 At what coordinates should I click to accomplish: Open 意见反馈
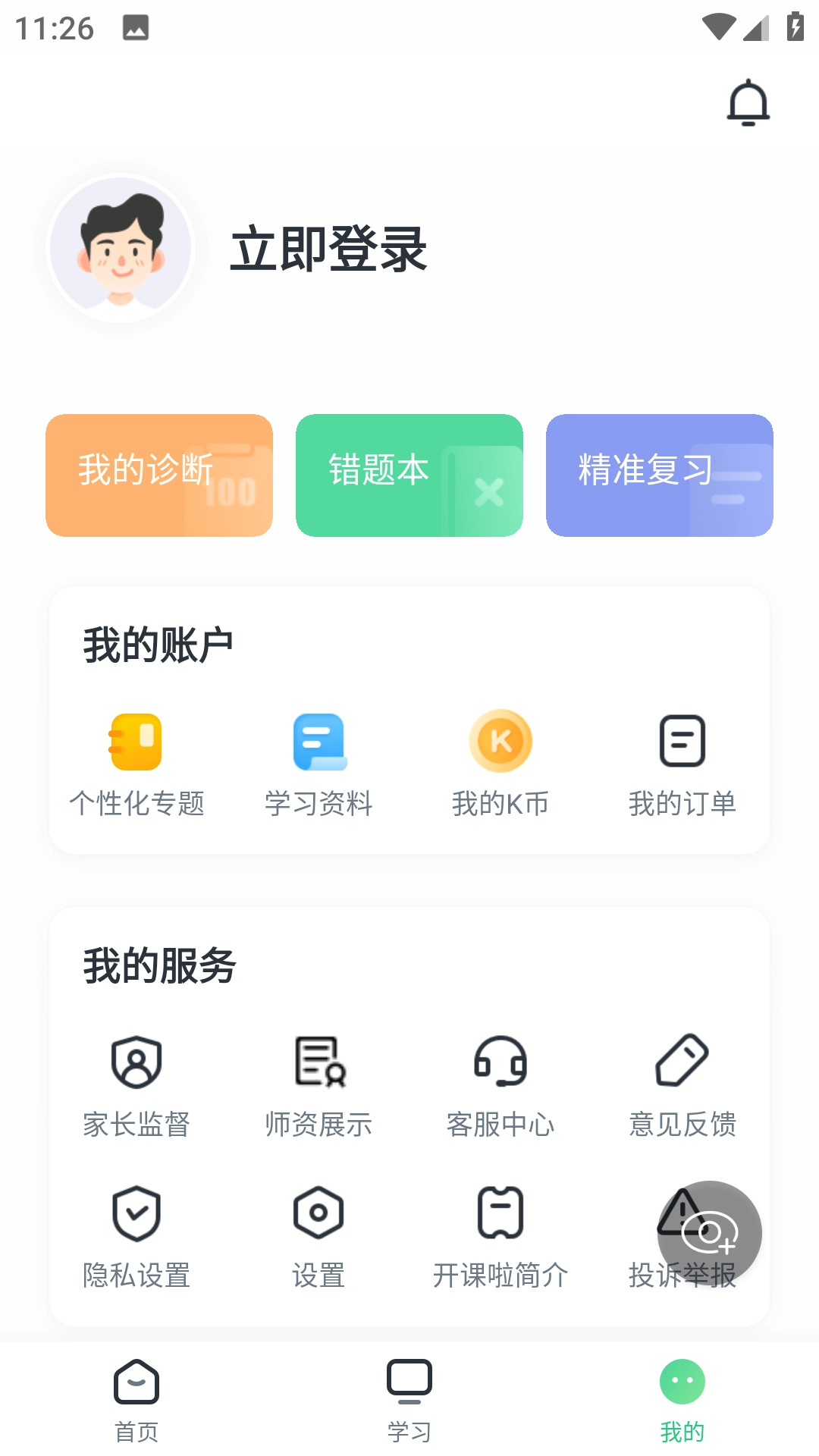pos(682,1085)
